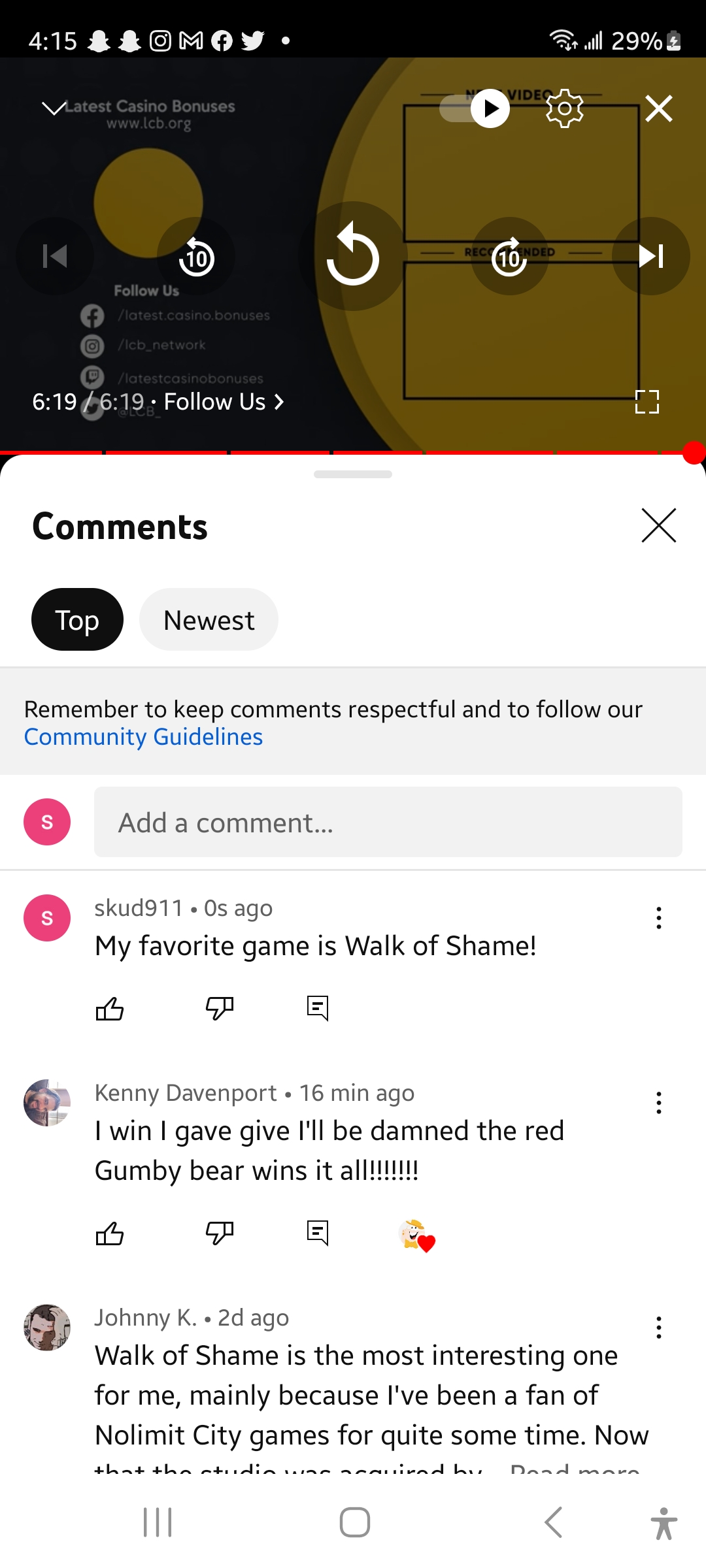706x1568 pixels.
Task: Skip forward by 10 seconds
Action: pyautogui.click(x=509, y=257)
